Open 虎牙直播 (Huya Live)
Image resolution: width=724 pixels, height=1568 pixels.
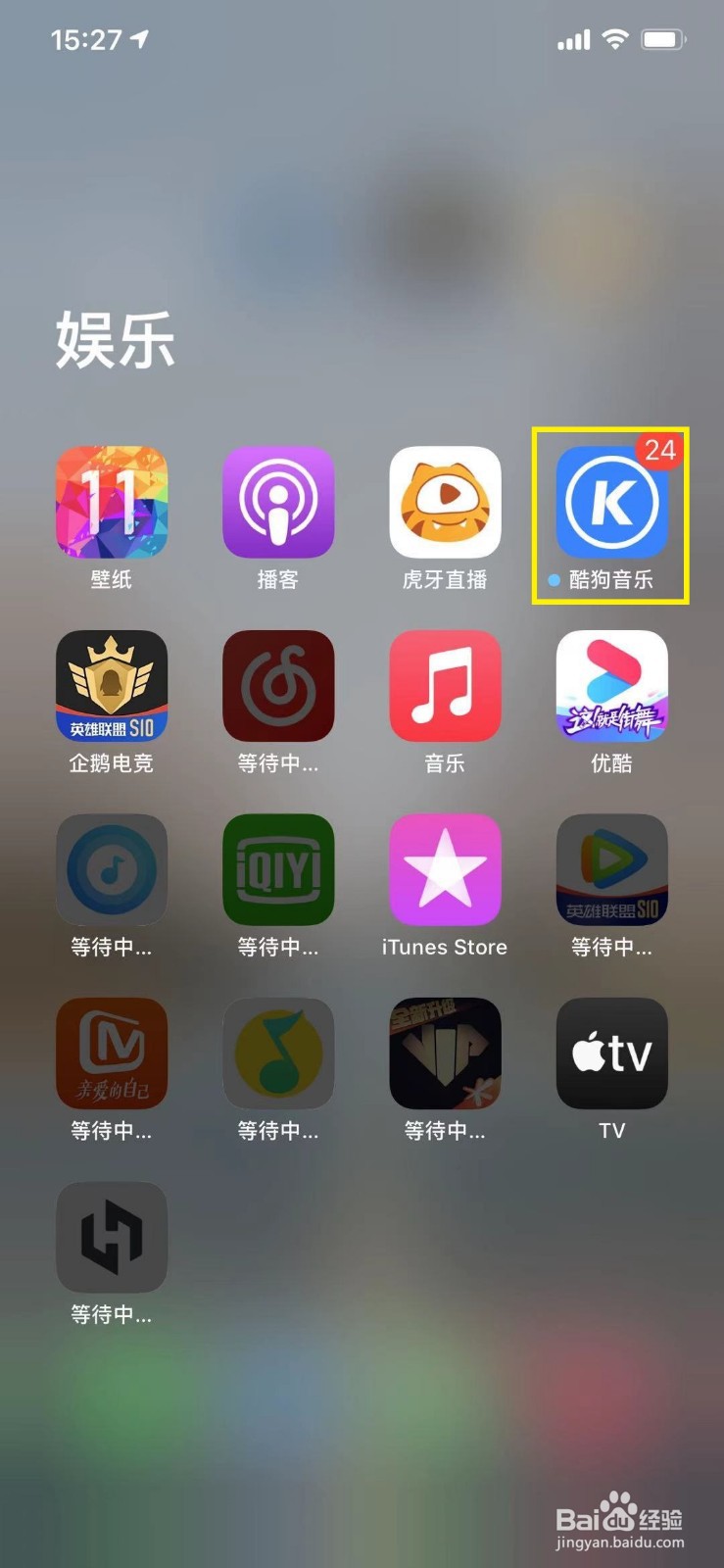click(445, 503)
